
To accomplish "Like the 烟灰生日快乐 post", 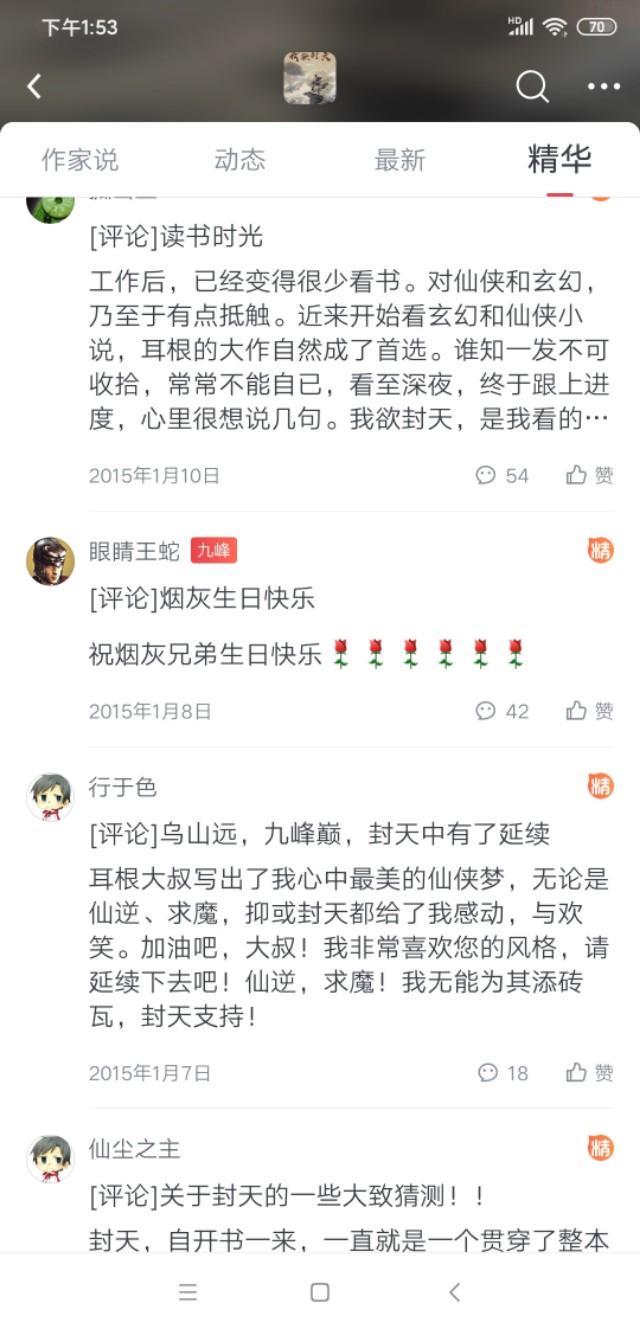I will (x=590, y=711).
